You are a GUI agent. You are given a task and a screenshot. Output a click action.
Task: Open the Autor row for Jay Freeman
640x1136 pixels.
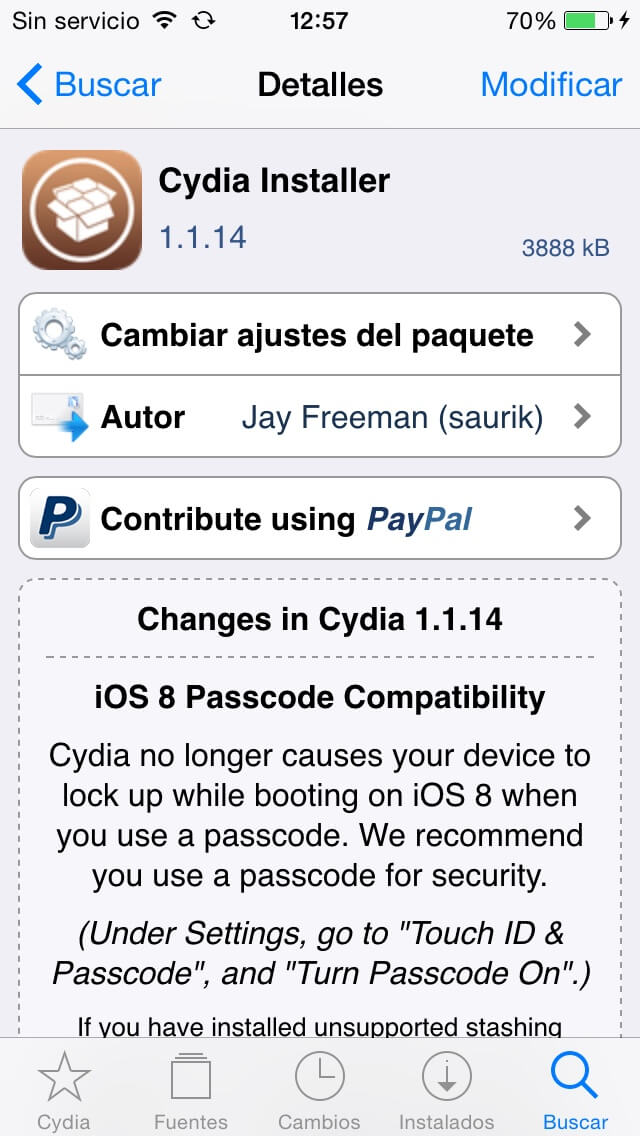pos(320,417)
